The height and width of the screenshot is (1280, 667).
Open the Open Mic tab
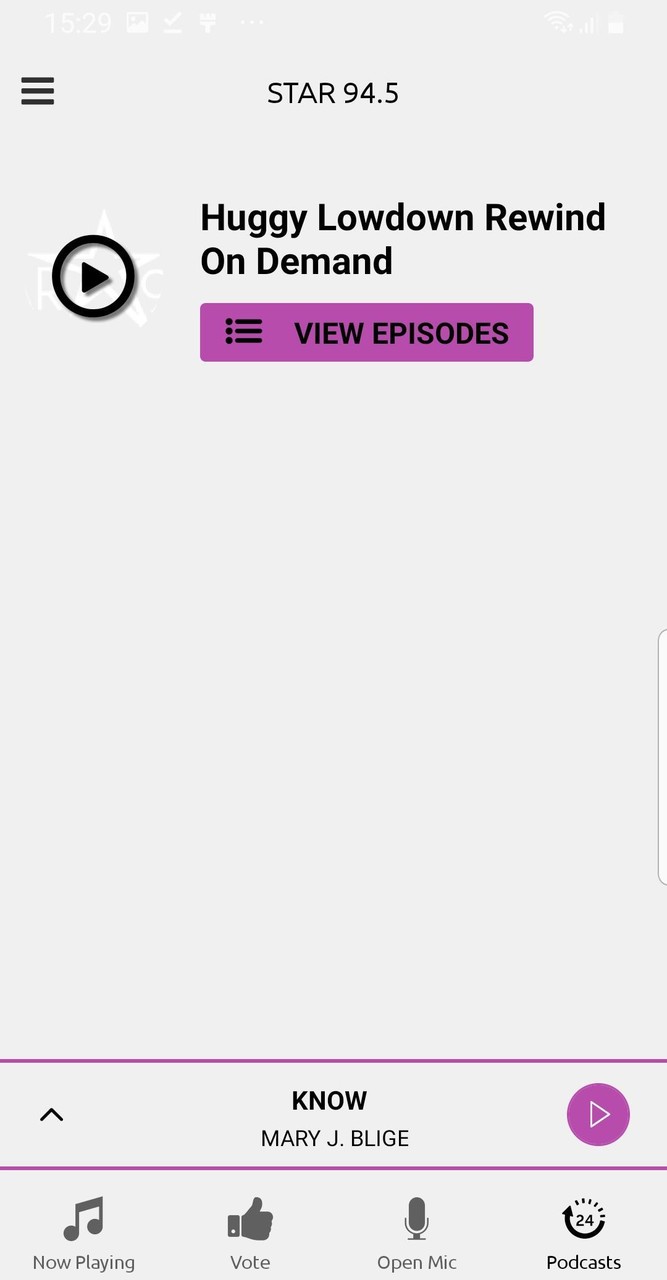pyautogui.click(x=417, y=1233)
